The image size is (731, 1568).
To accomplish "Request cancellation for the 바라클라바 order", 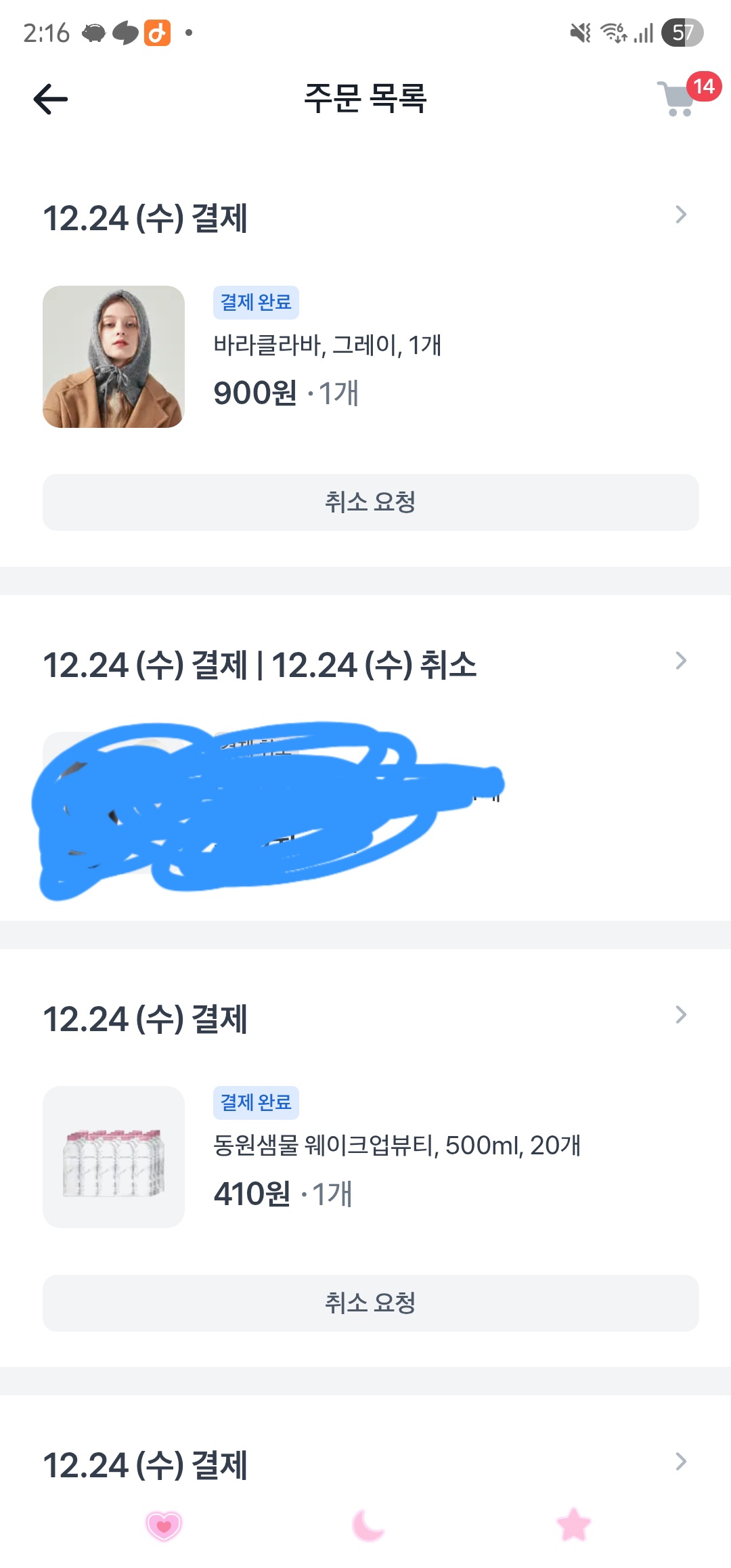I will point(370,502).
